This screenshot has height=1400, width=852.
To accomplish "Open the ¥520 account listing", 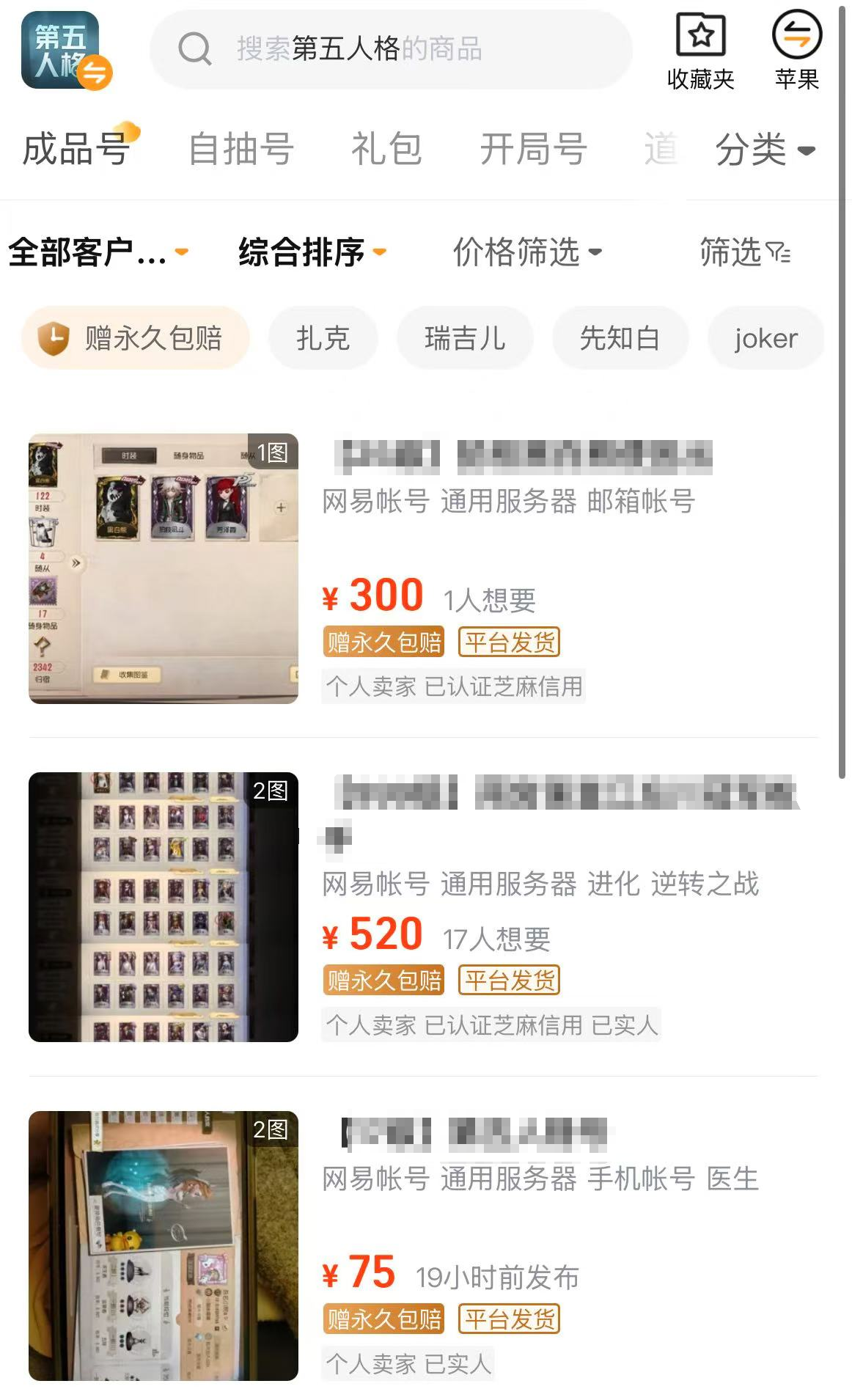I will [422, 906].
